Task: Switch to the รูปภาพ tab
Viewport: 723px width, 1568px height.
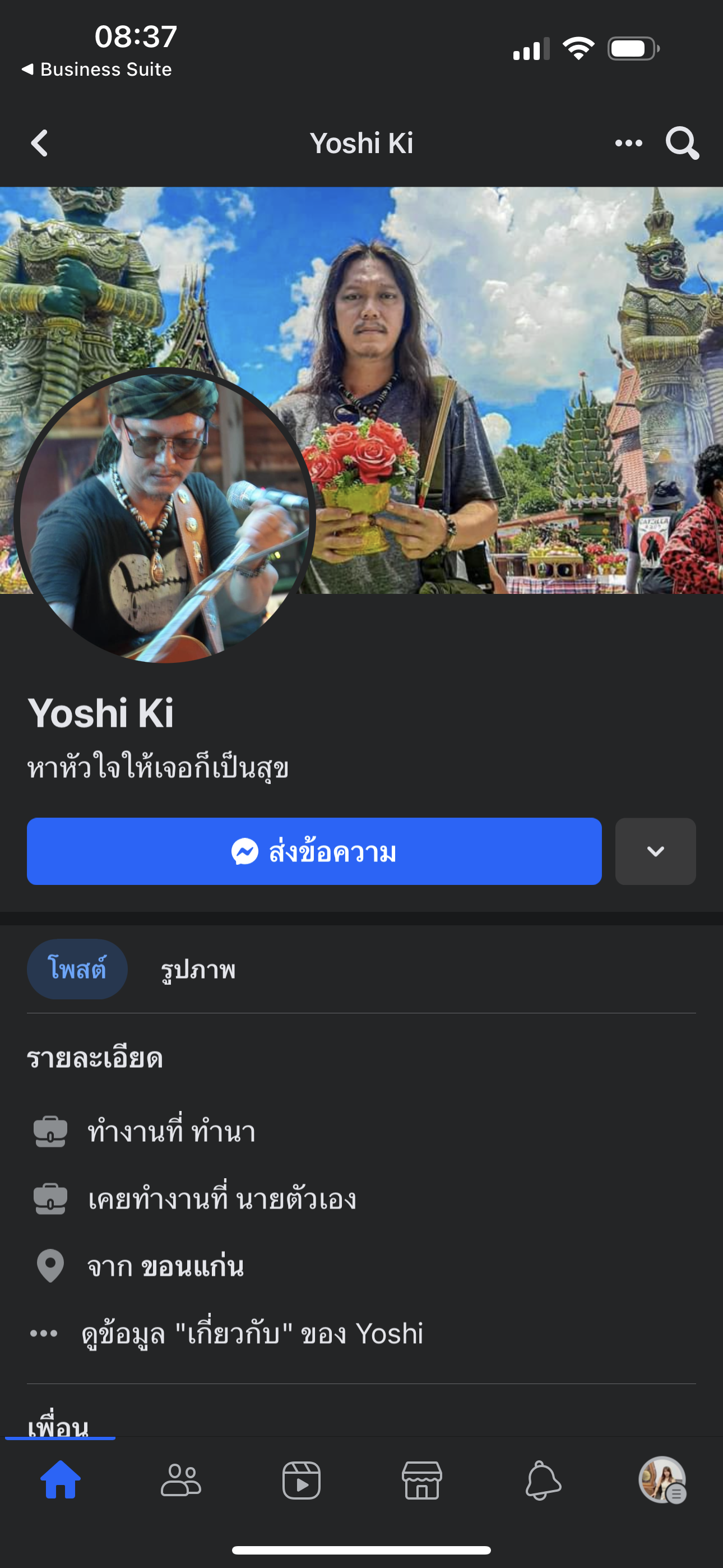Action: 198,970
